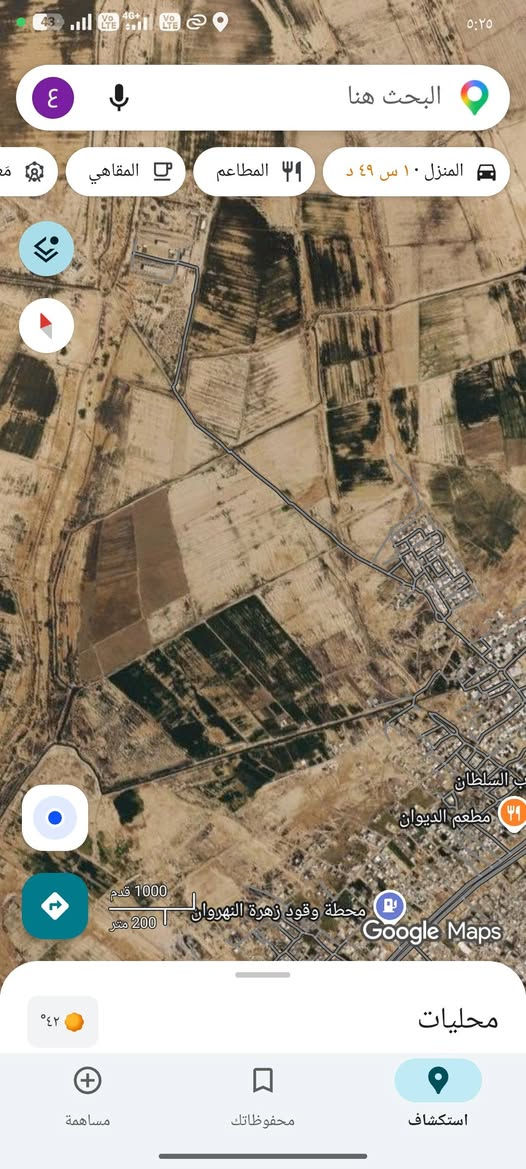Open the account profile avatar ع

click(53, 98)
